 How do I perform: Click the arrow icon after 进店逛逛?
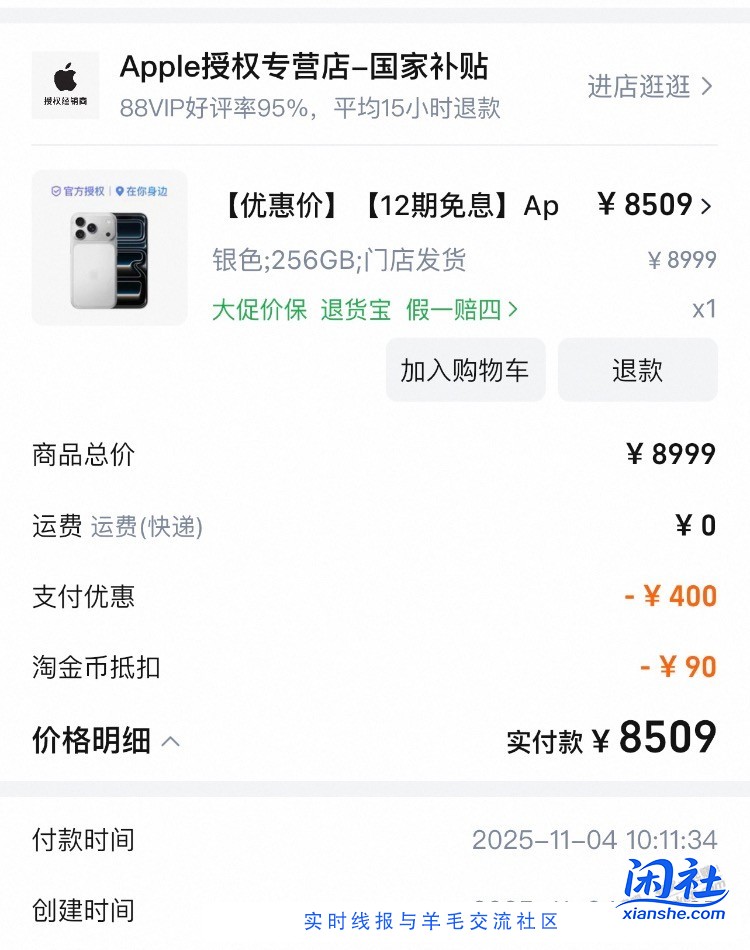pyautogui.click(x=705, y=87)
